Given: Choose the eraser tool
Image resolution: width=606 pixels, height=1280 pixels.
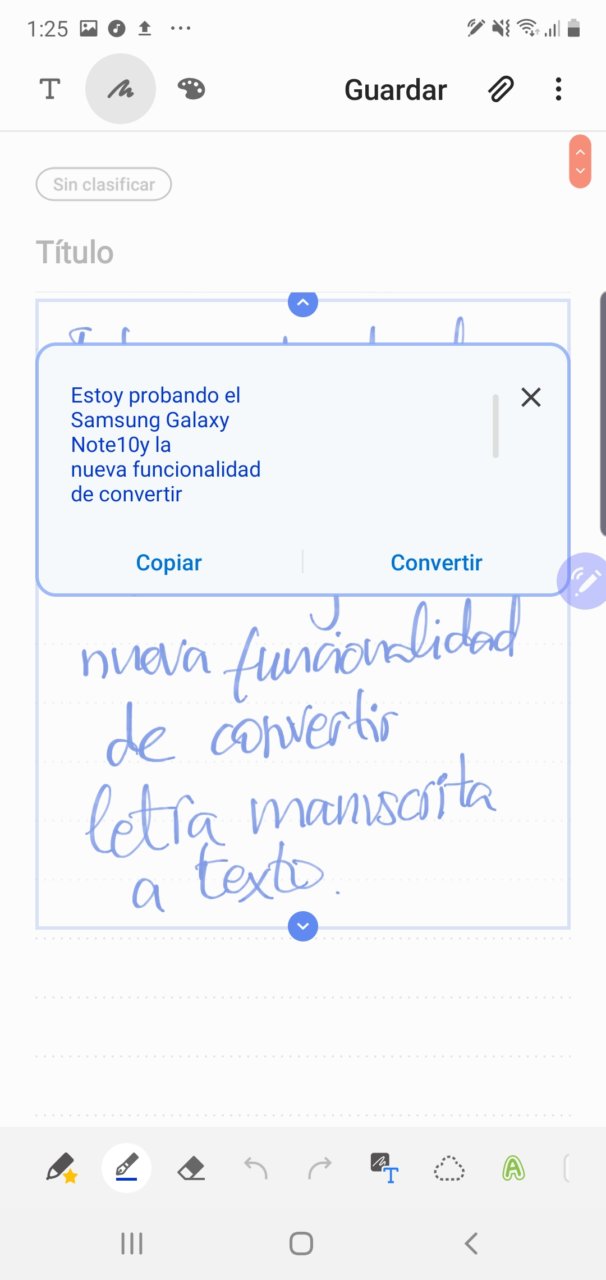Looking at the screenshot, I should click(191, 1168).
